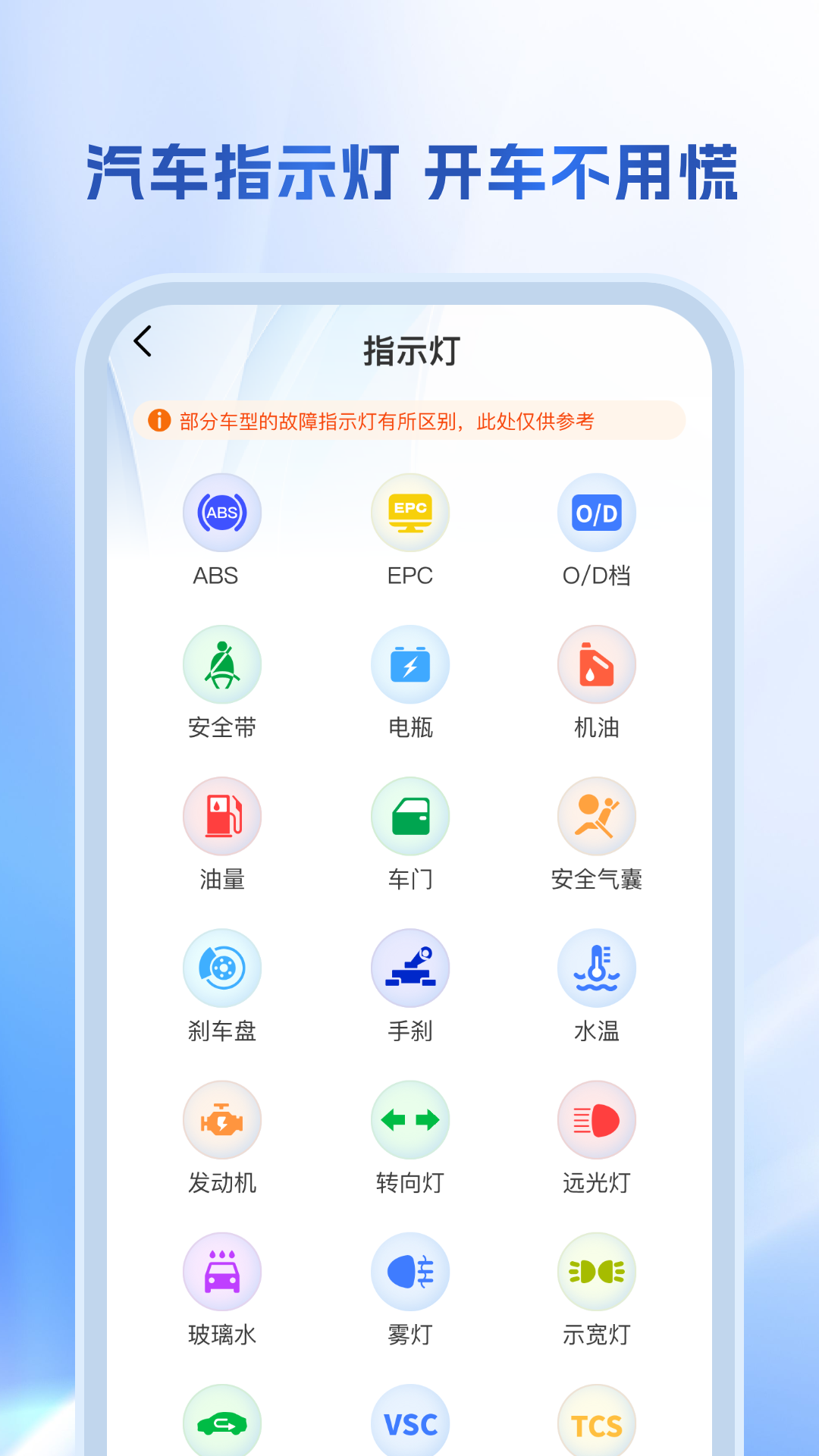Open the 转向灯 turn signal indicator
This screenshot has width=819, height=1456.
[410, 1119]
